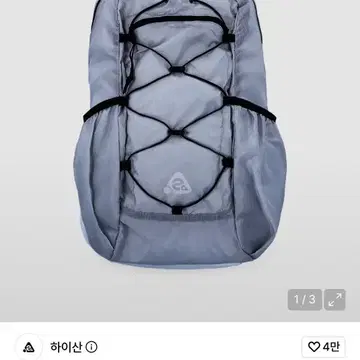Image resolution: width=360 pixels, height=360 pixels.
Task: Like the 하이산 brand with the heart button
Action: pos(323,347)
